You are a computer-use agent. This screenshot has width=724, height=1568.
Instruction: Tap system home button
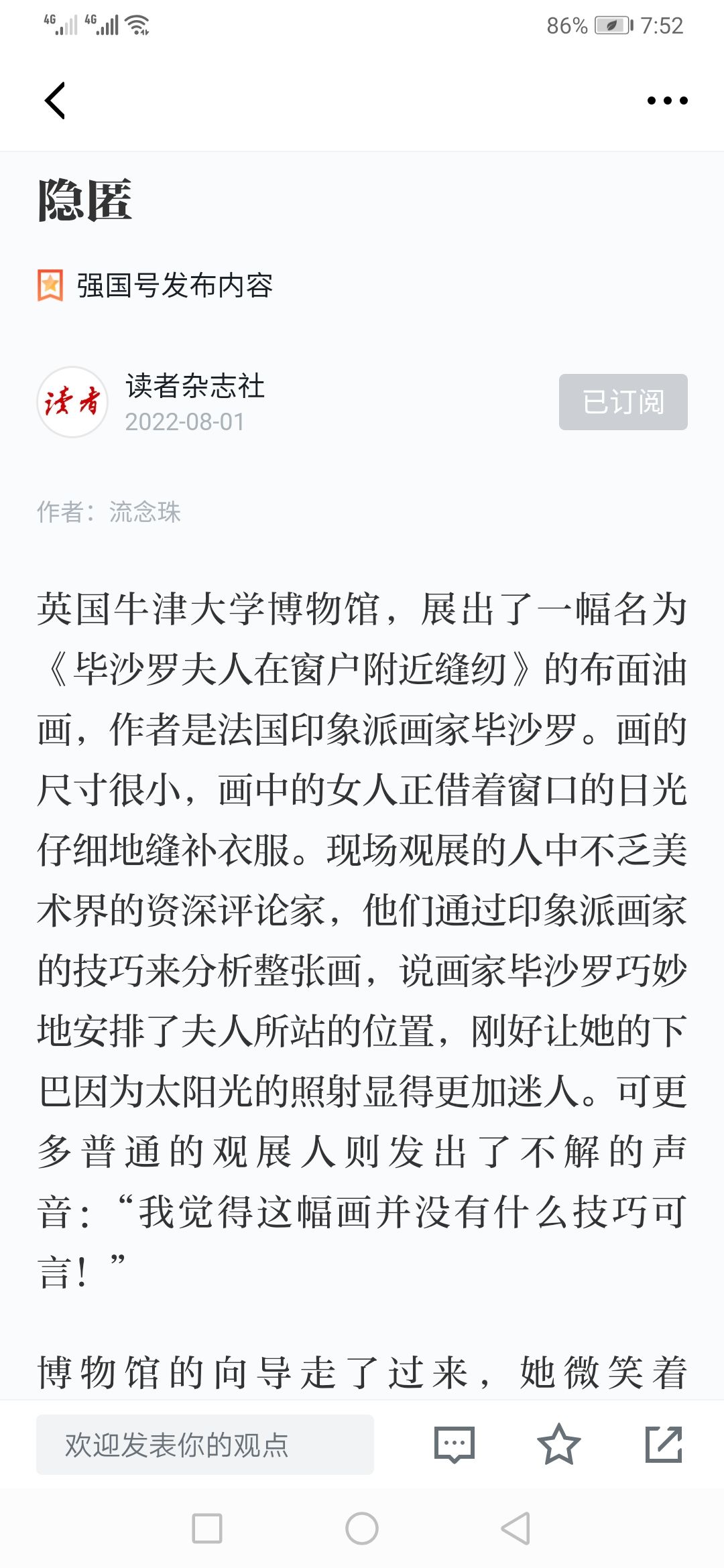point(362,1528)
